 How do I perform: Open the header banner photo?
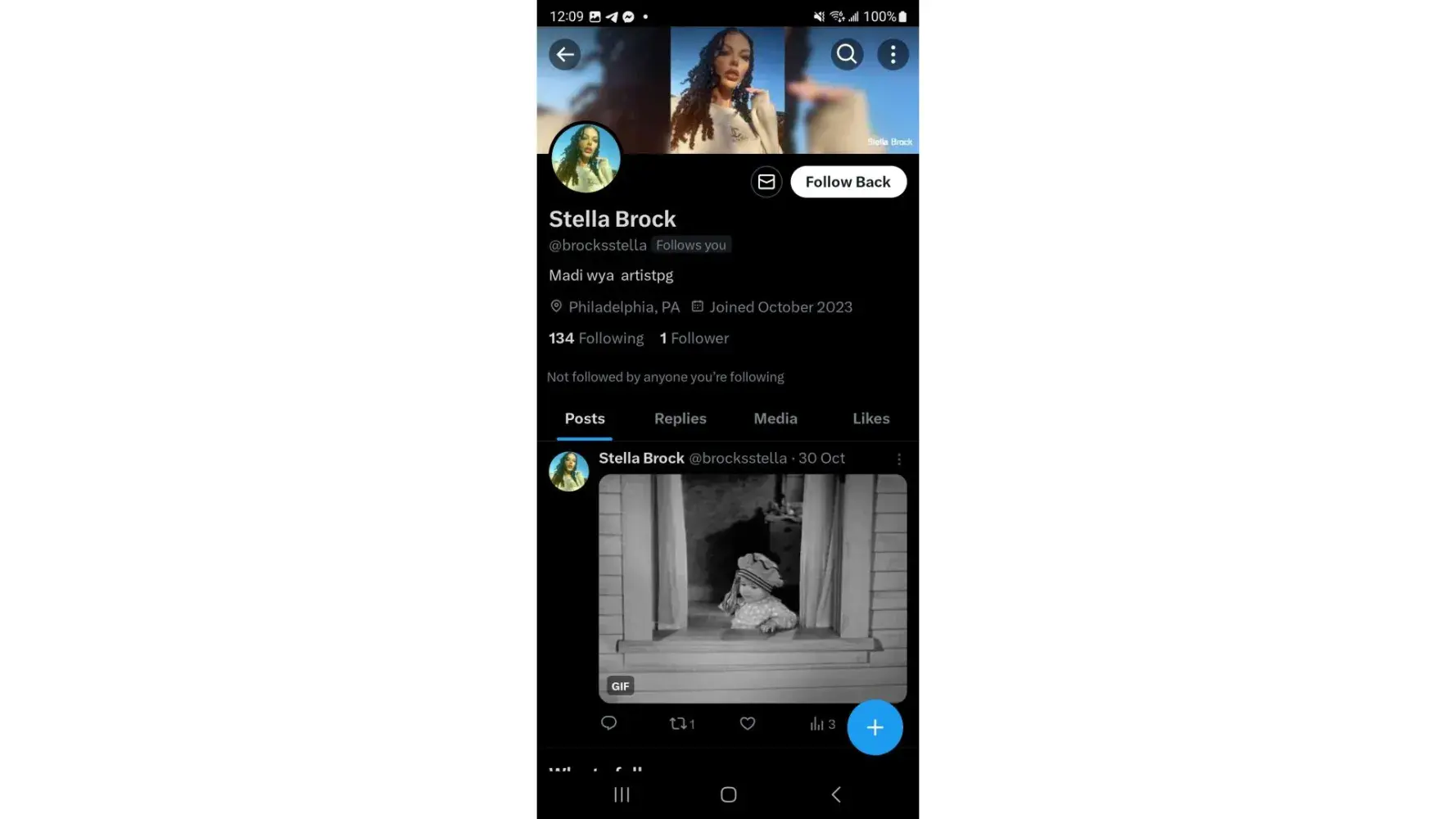coord(727,90)
